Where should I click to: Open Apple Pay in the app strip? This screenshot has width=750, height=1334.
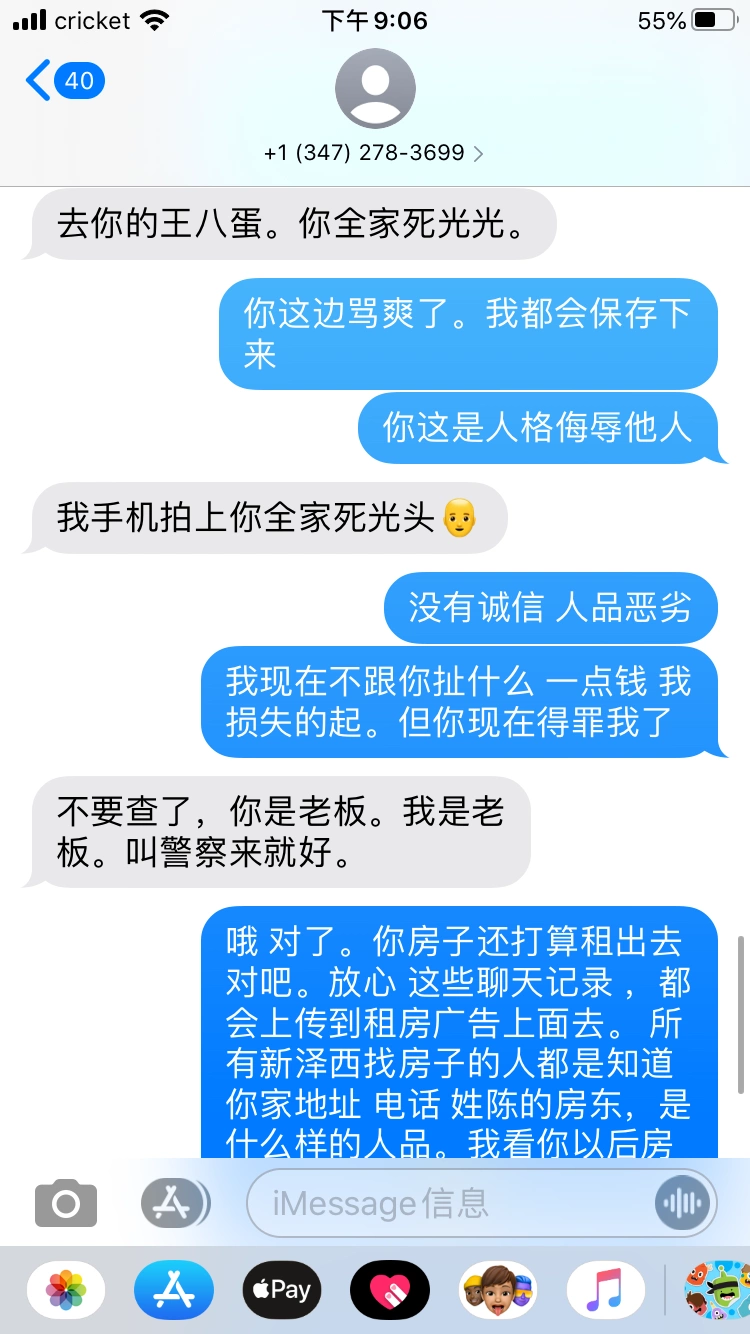282,1290
